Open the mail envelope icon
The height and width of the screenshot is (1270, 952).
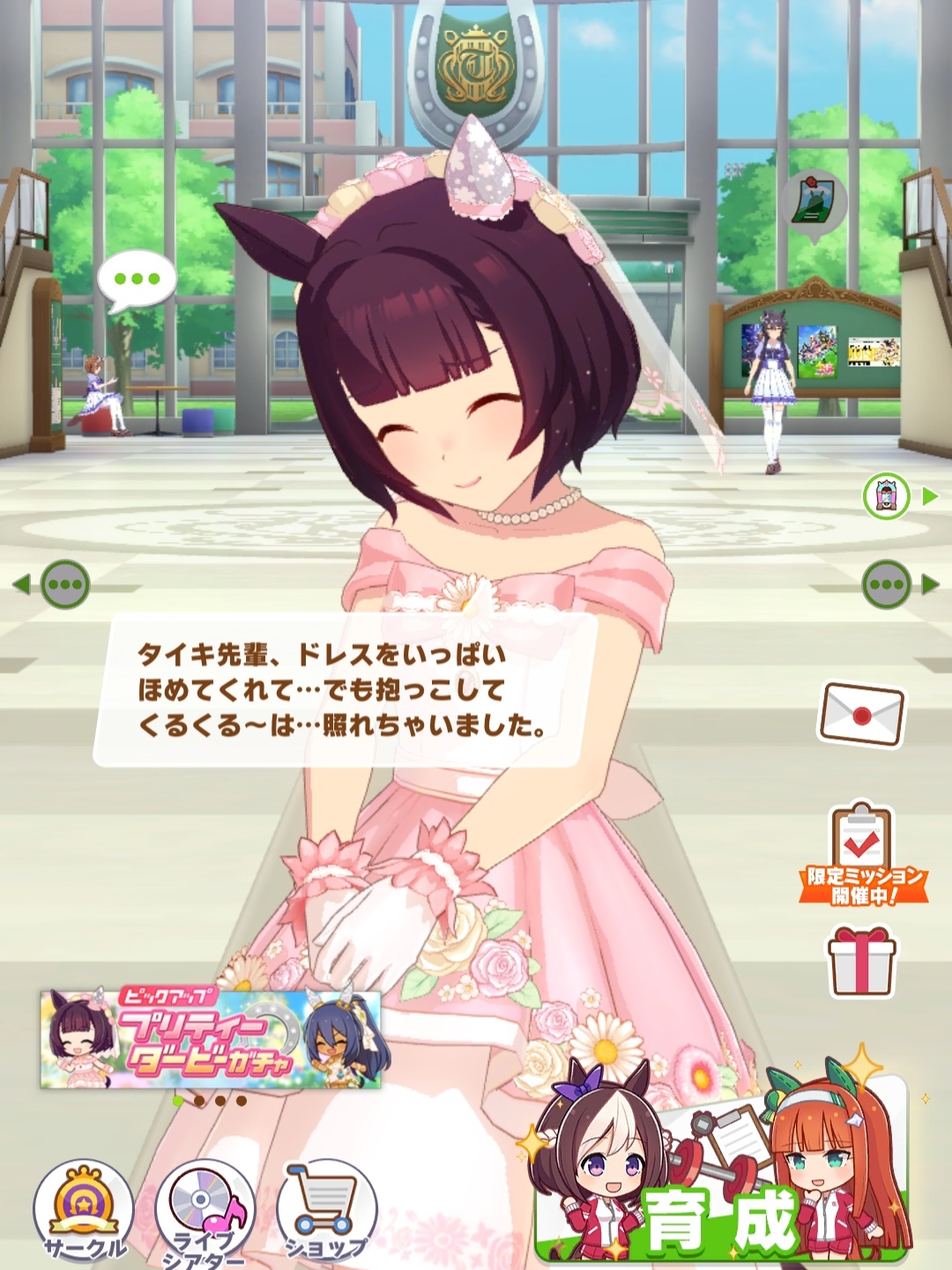tap(861, 714)
